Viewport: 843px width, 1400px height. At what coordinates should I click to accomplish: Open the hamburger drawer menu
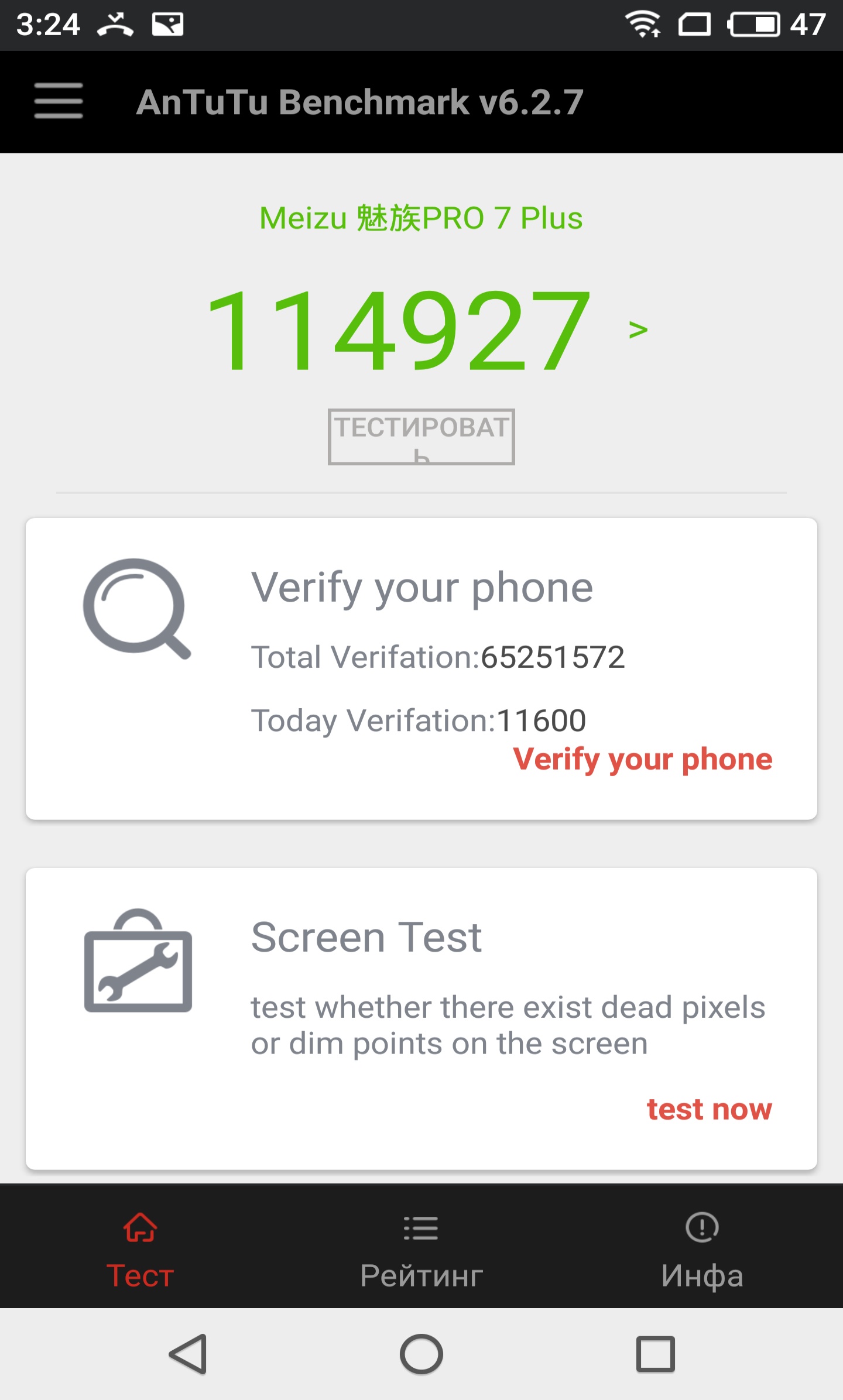click(x=58, y=101)
